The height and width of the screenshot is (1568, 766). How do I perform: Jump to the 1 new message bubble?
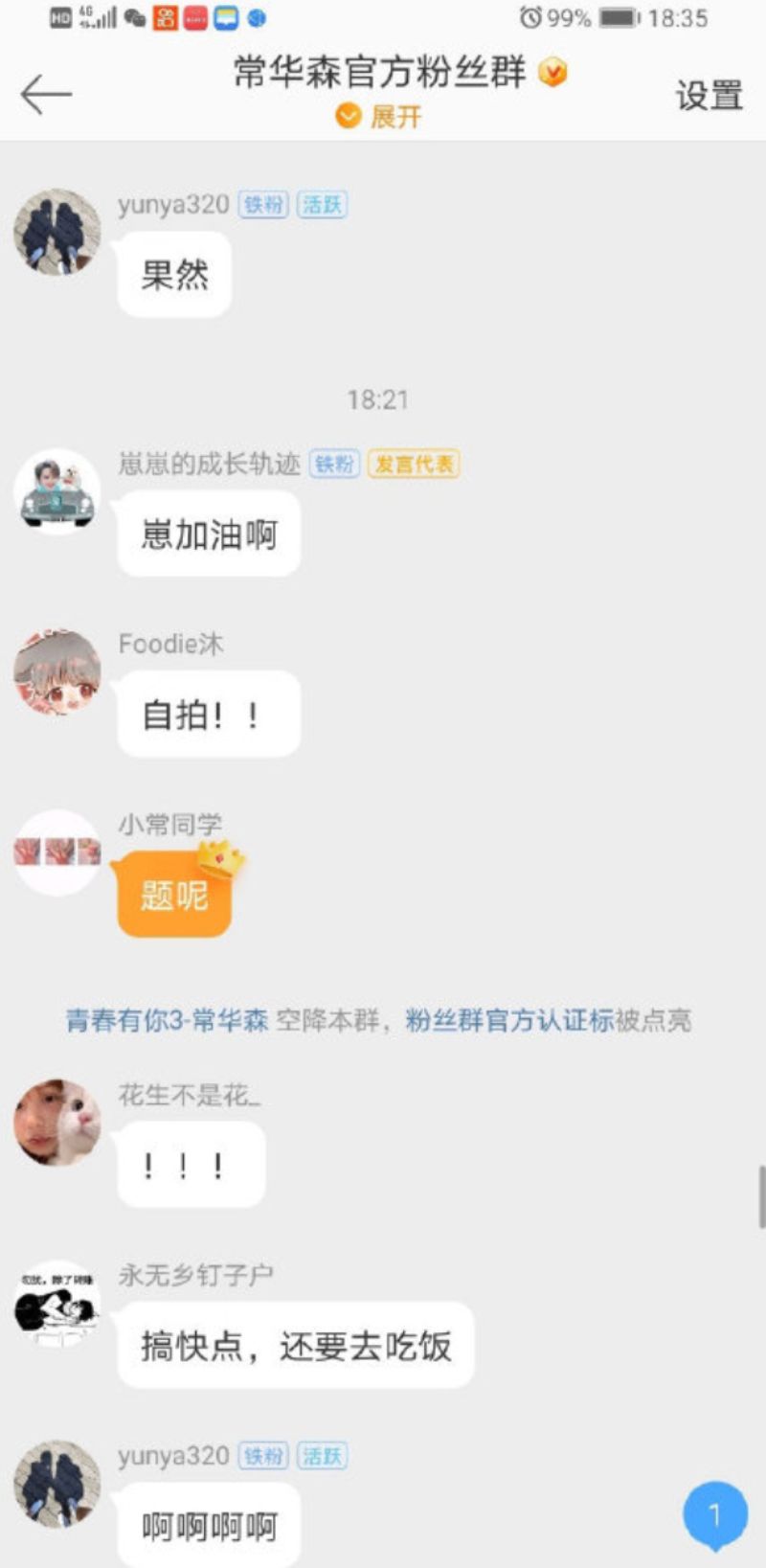click(x=714, y=1515)
